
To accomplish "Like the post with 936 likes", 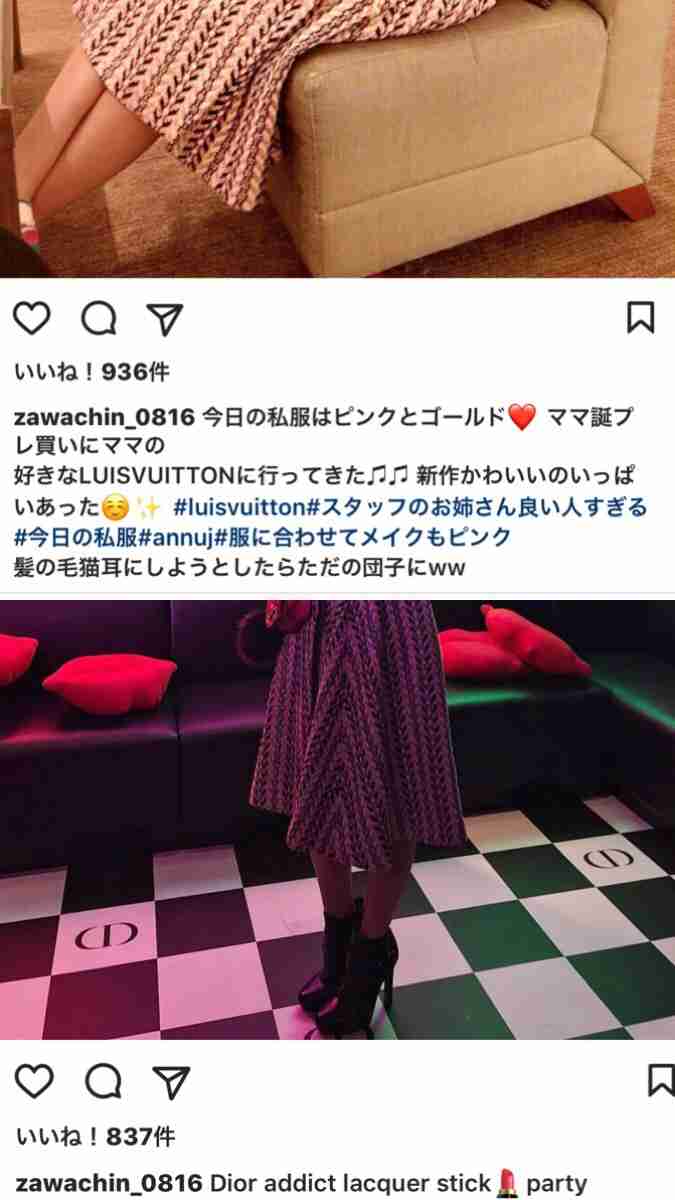I will 32,318.
